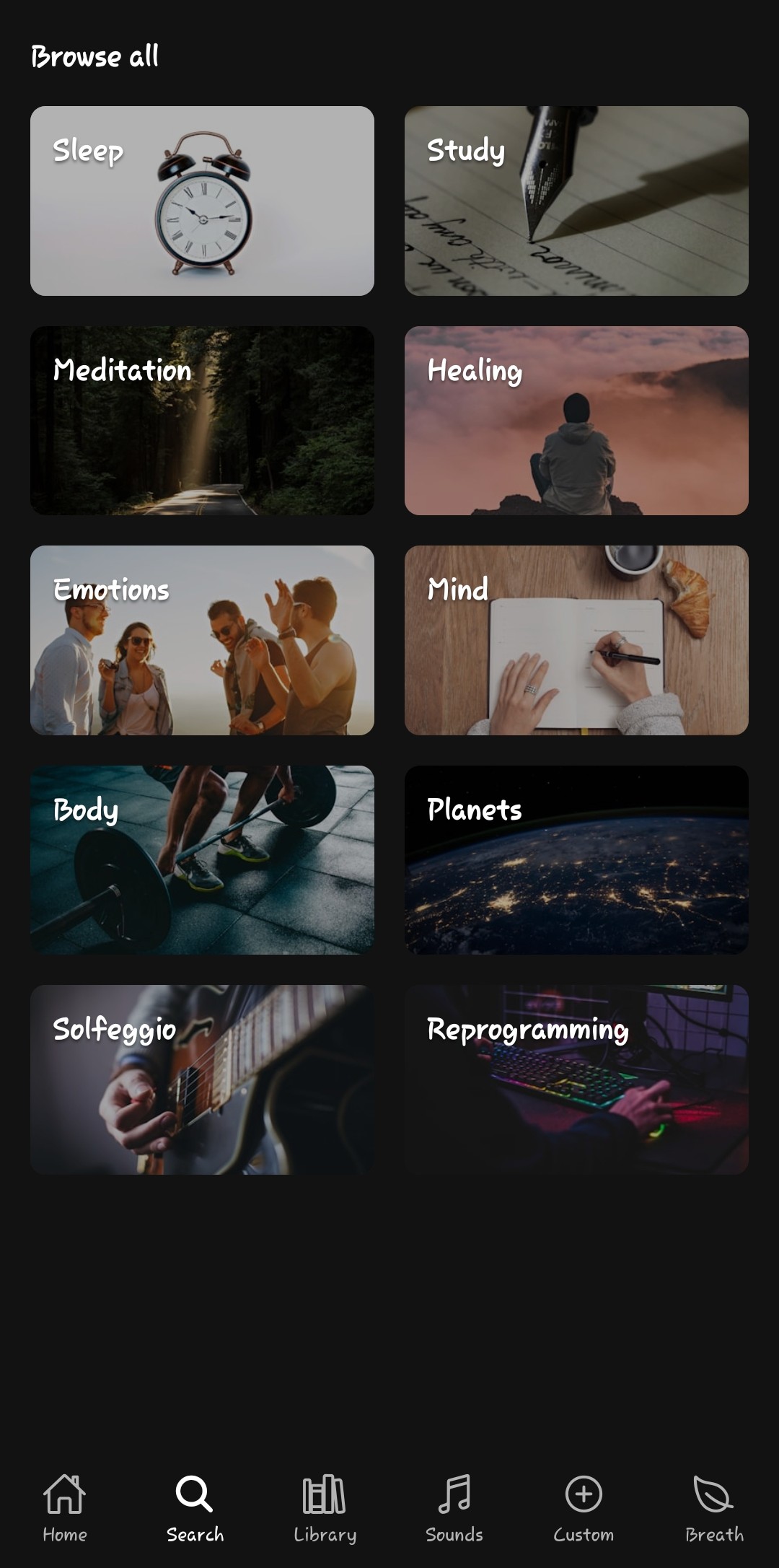779x1568 pixels.
Task: Tap the Emotions category
Action: tap(202, 640)
